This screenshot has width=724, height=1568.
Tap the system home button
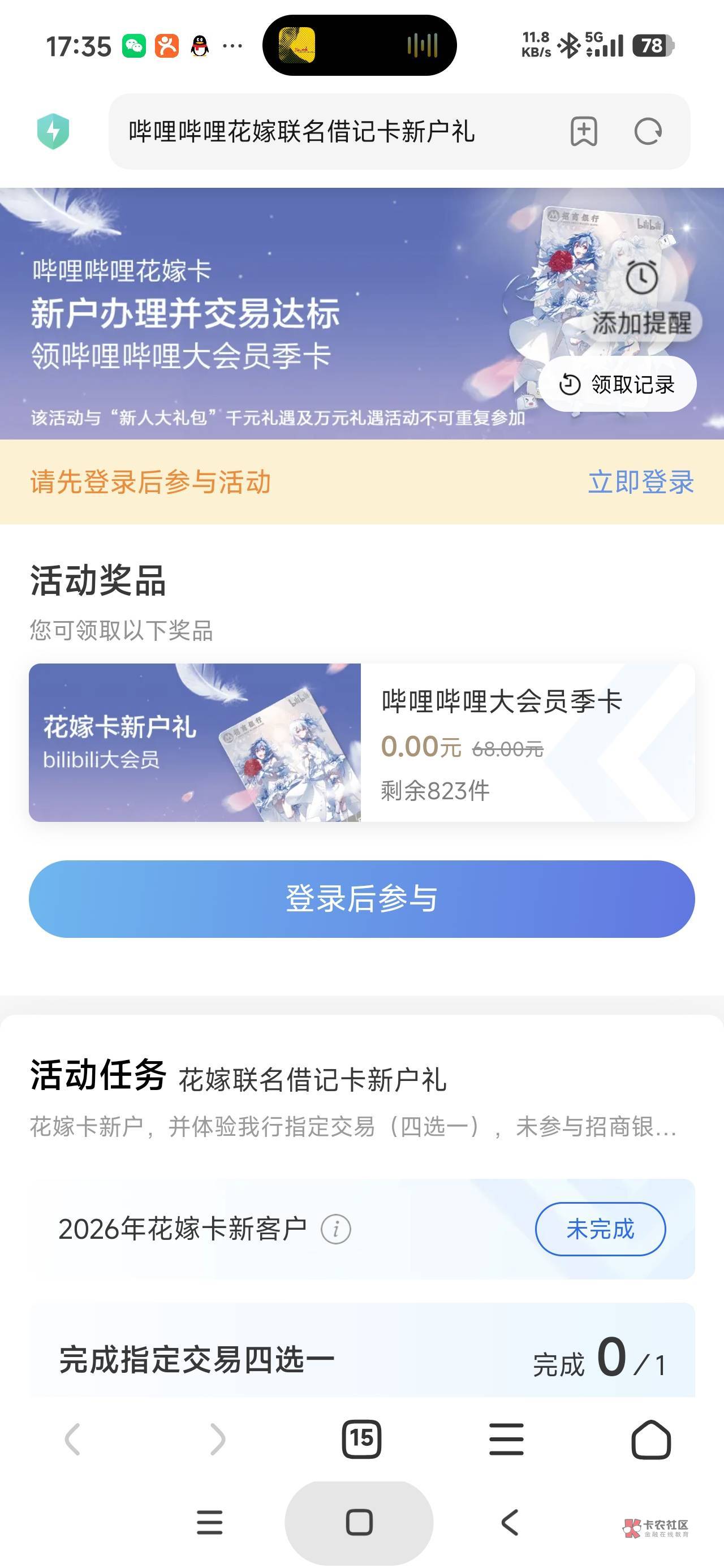pyautogui.click(x=359, y=1522)
